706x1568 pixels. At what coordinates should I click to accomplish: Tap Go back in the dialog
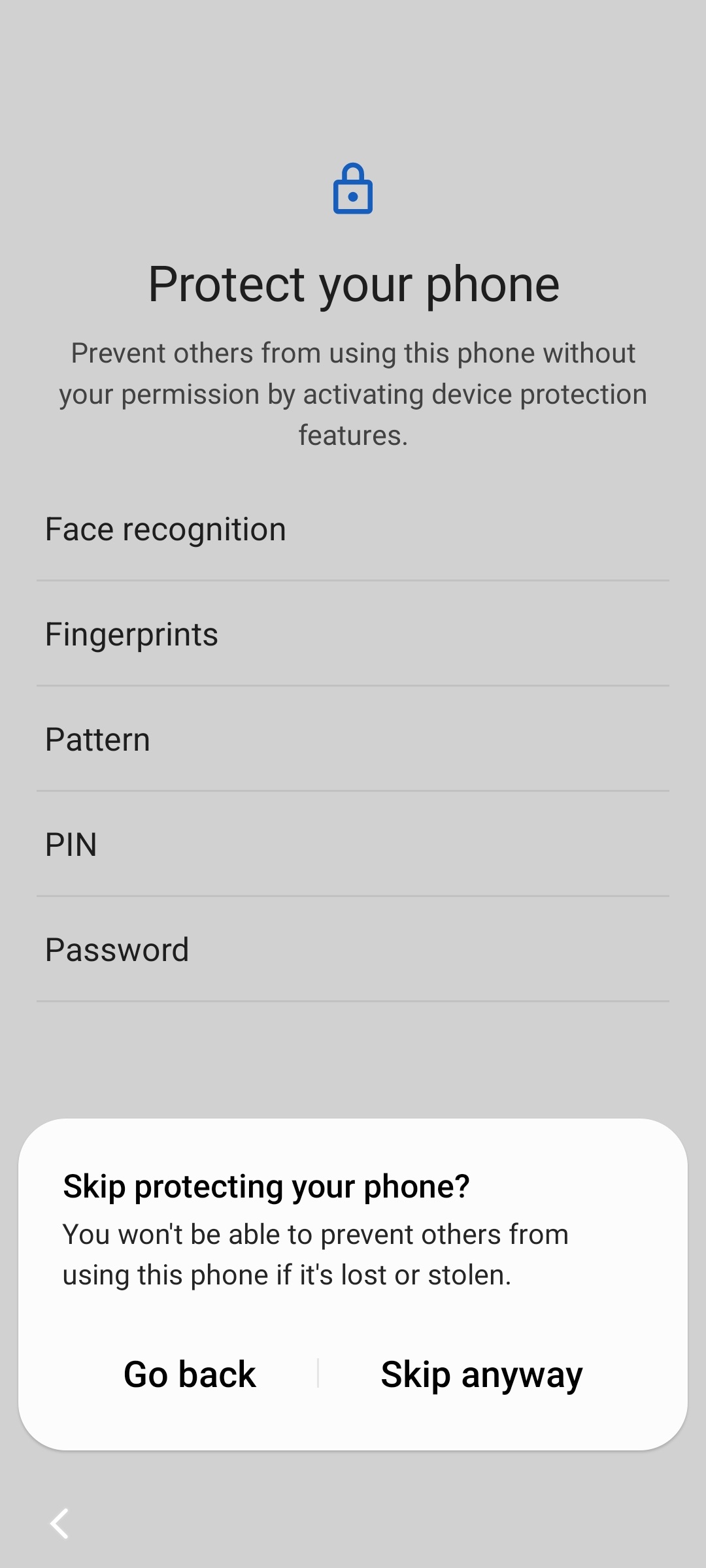[x=190, y=1373]
